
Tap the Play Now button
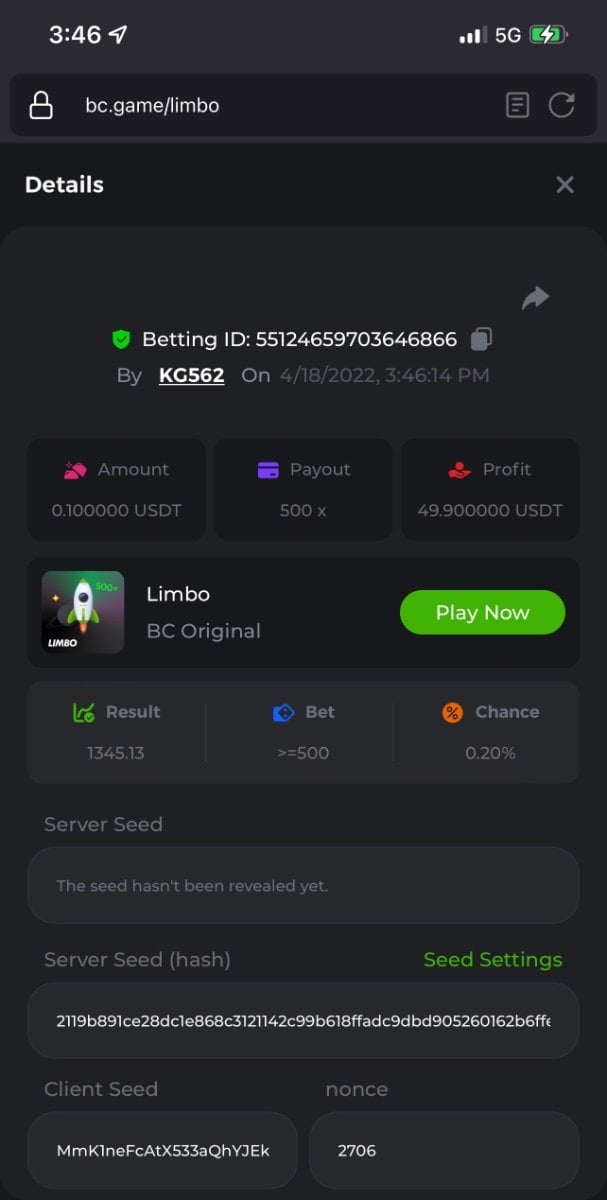(x=482, y=612)
